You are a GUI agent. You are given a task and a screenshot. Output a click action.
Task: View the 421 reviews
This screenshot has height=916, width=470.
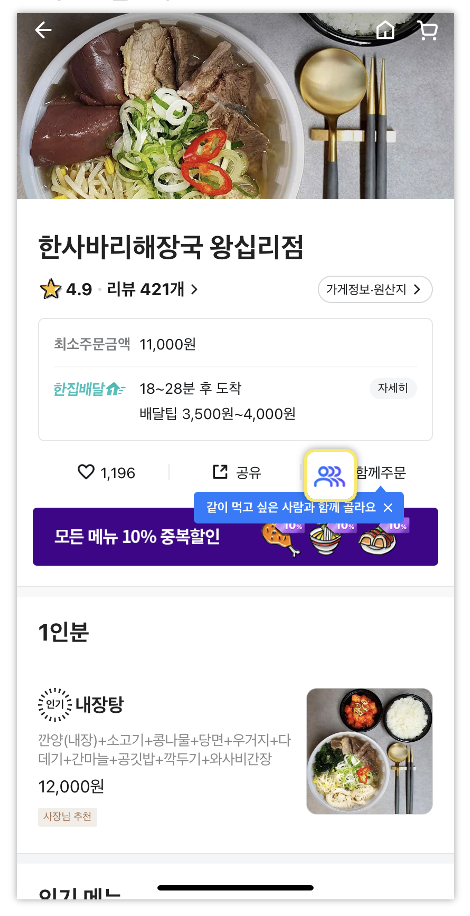tap(152, 289)
